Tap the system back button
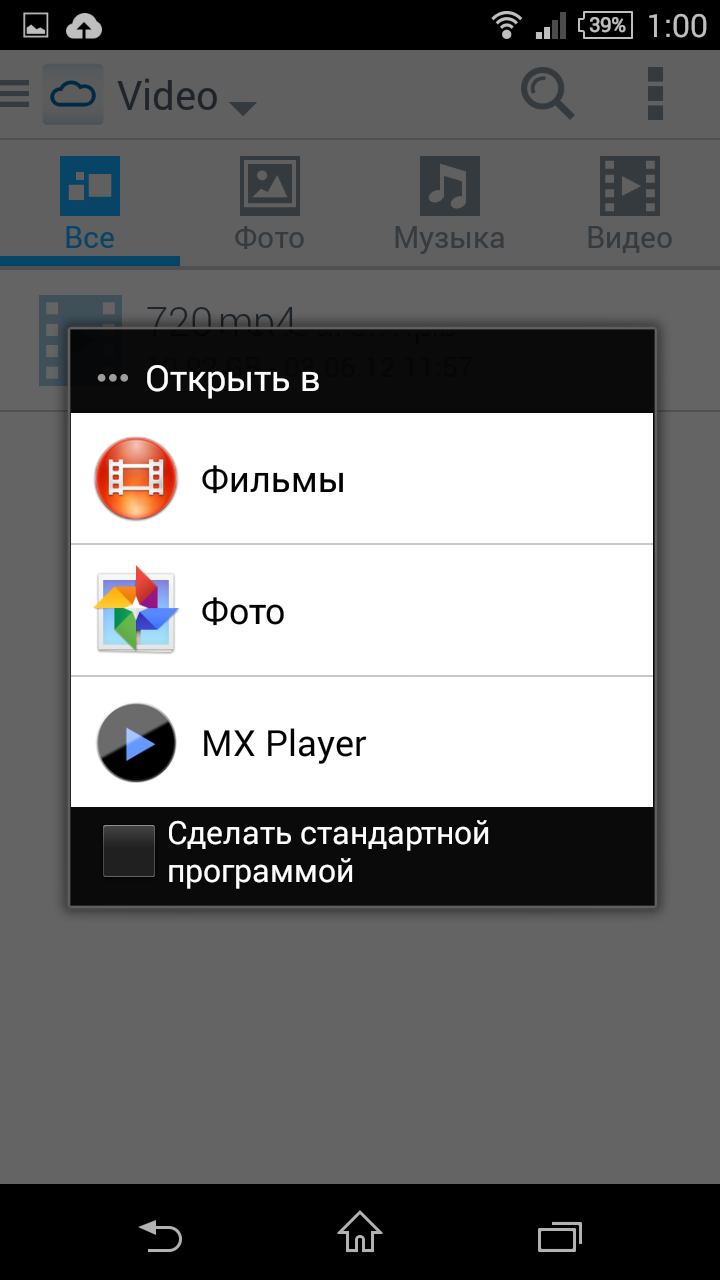Image resolution: width=720 pixels, height=1280 pixels. click(x=160, y=1235)
